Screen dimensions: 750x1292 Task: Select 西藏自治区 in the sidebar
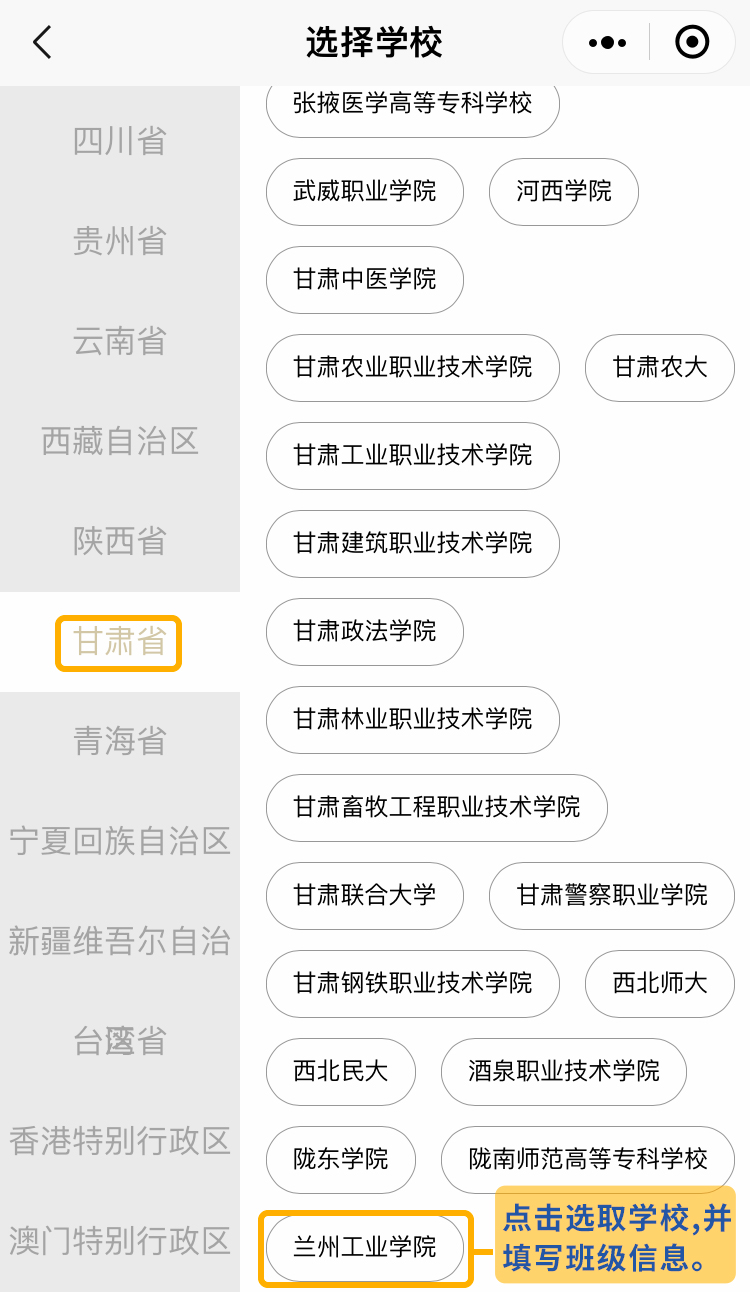(x=120, y=441)
